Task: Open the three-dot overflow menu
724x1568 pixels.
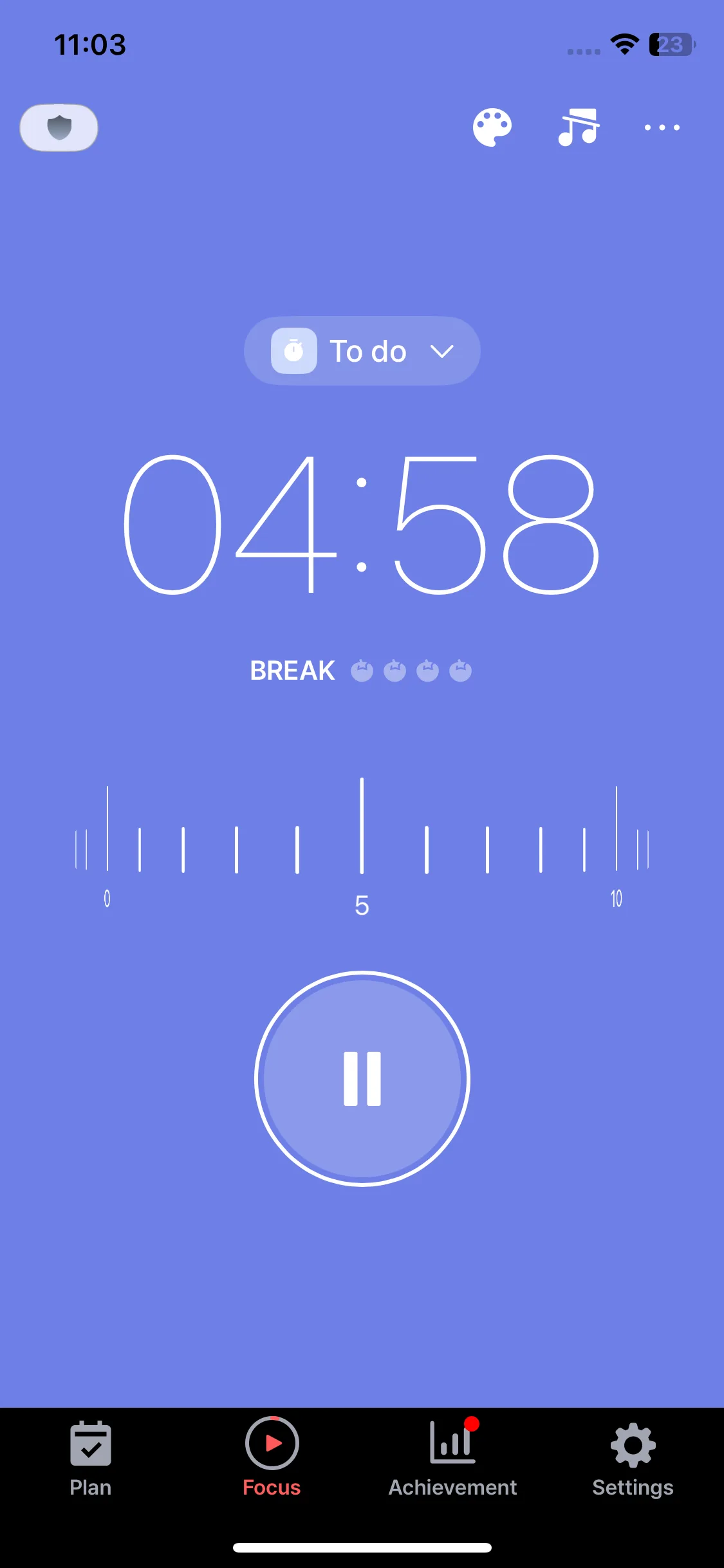Action: [x=662, y=127]
